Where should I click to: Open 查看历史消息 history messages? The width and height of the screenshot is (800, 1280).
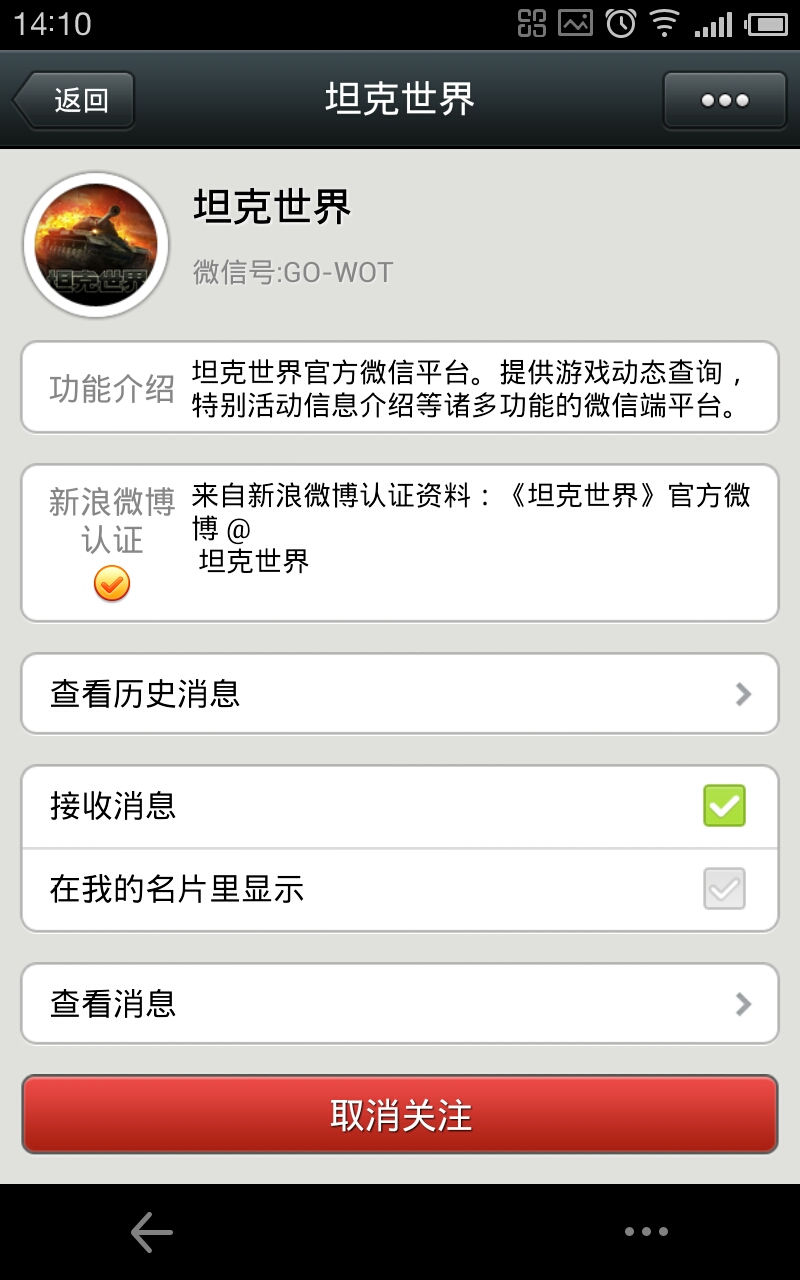tap(400, 694)
